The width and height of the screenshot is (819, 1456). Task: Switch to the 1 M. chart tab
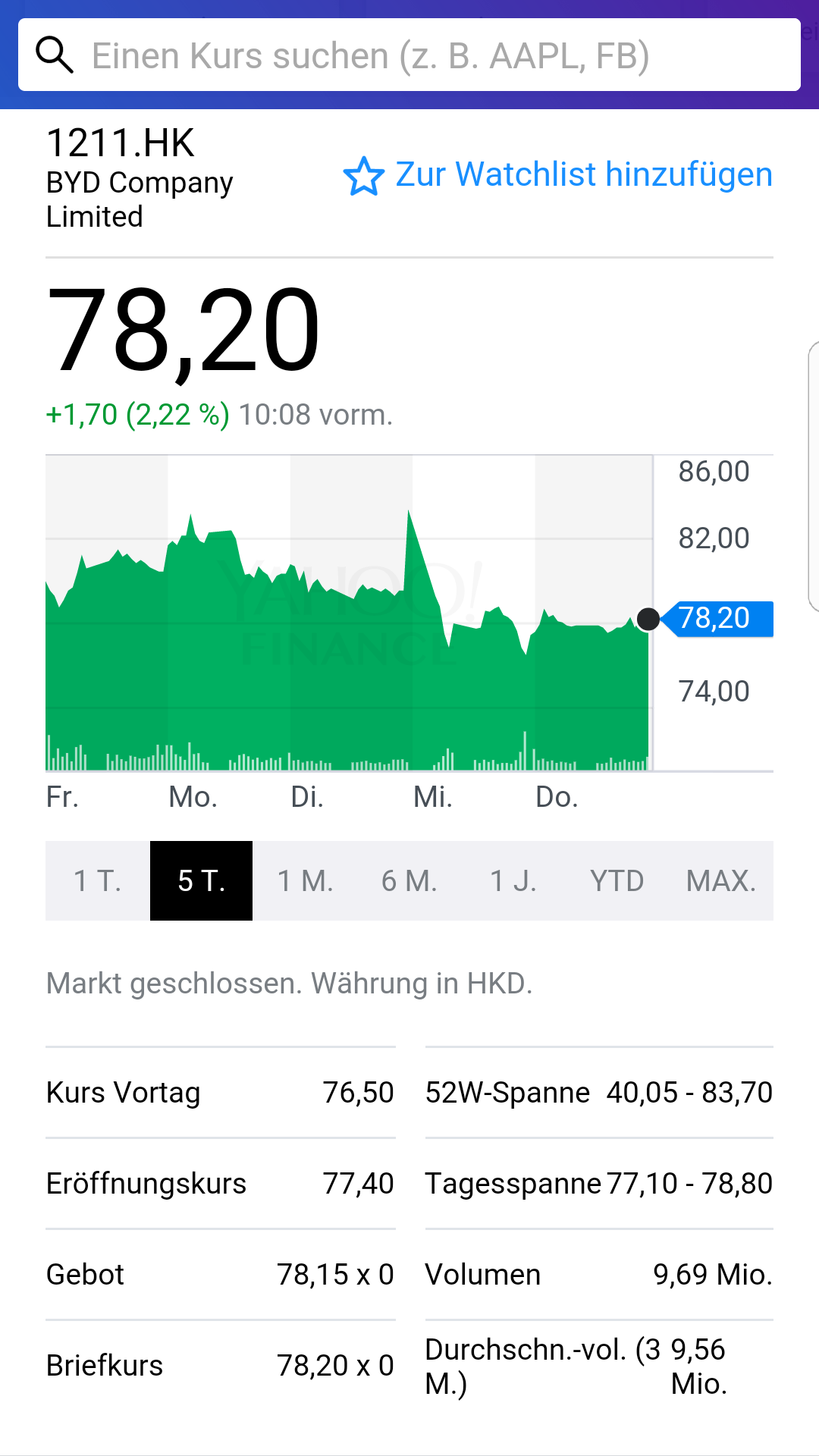pyautogui.click(x=304, y=880)
